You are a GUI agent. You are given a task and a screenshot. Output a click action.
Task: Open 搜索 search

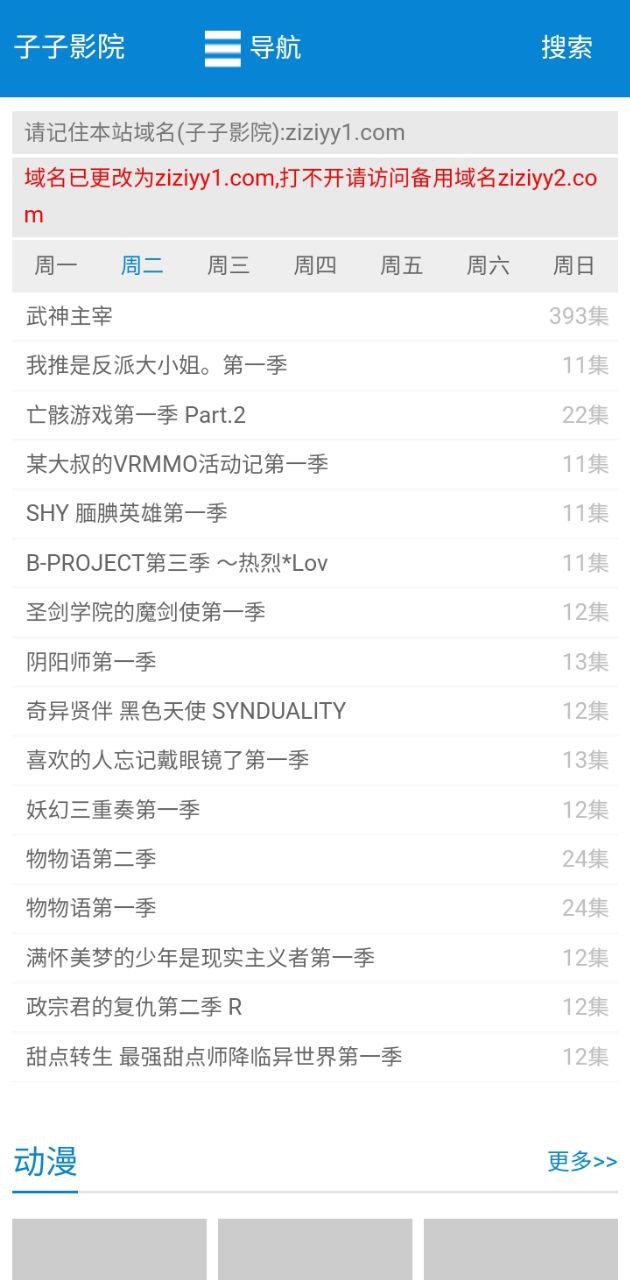tap(566, 48)
